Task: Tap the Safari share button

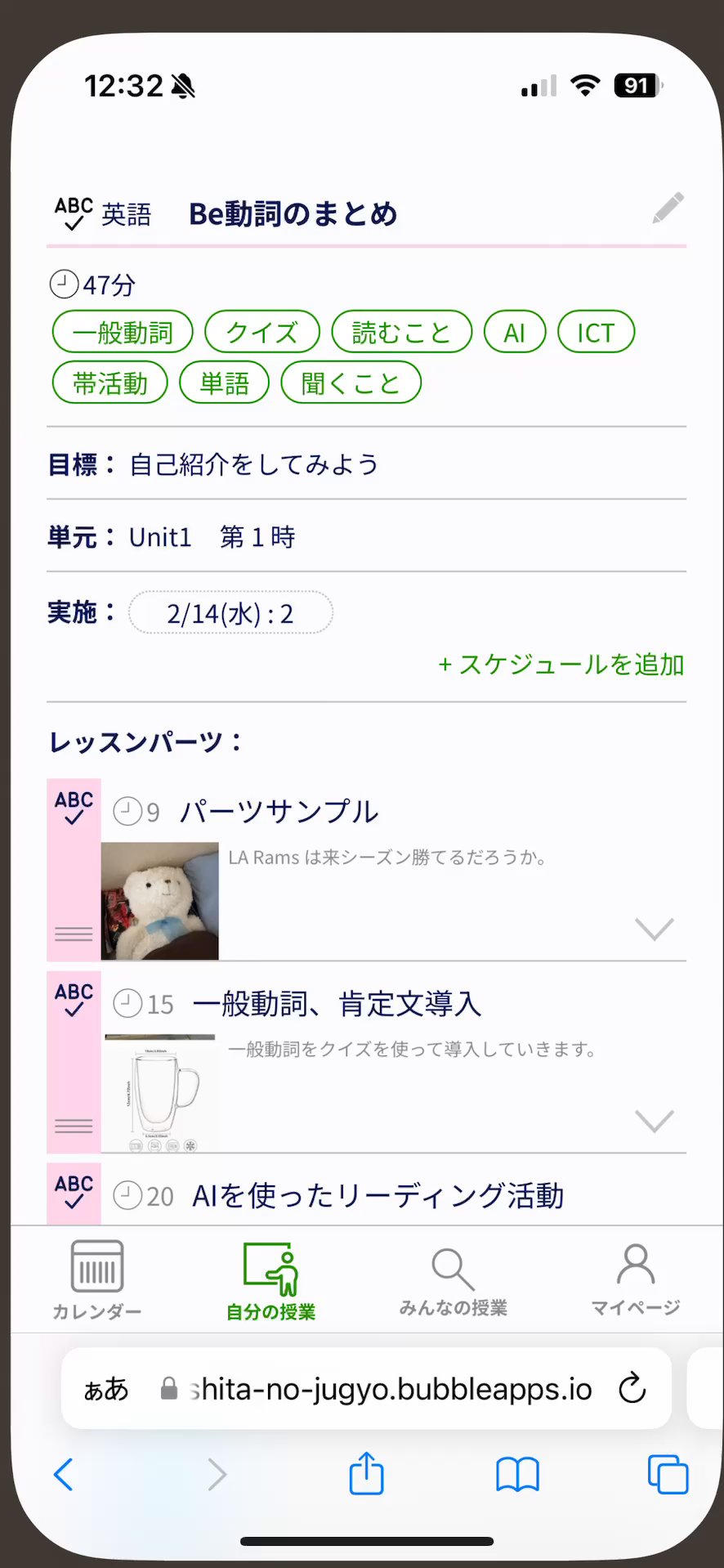Action: 366,1474
